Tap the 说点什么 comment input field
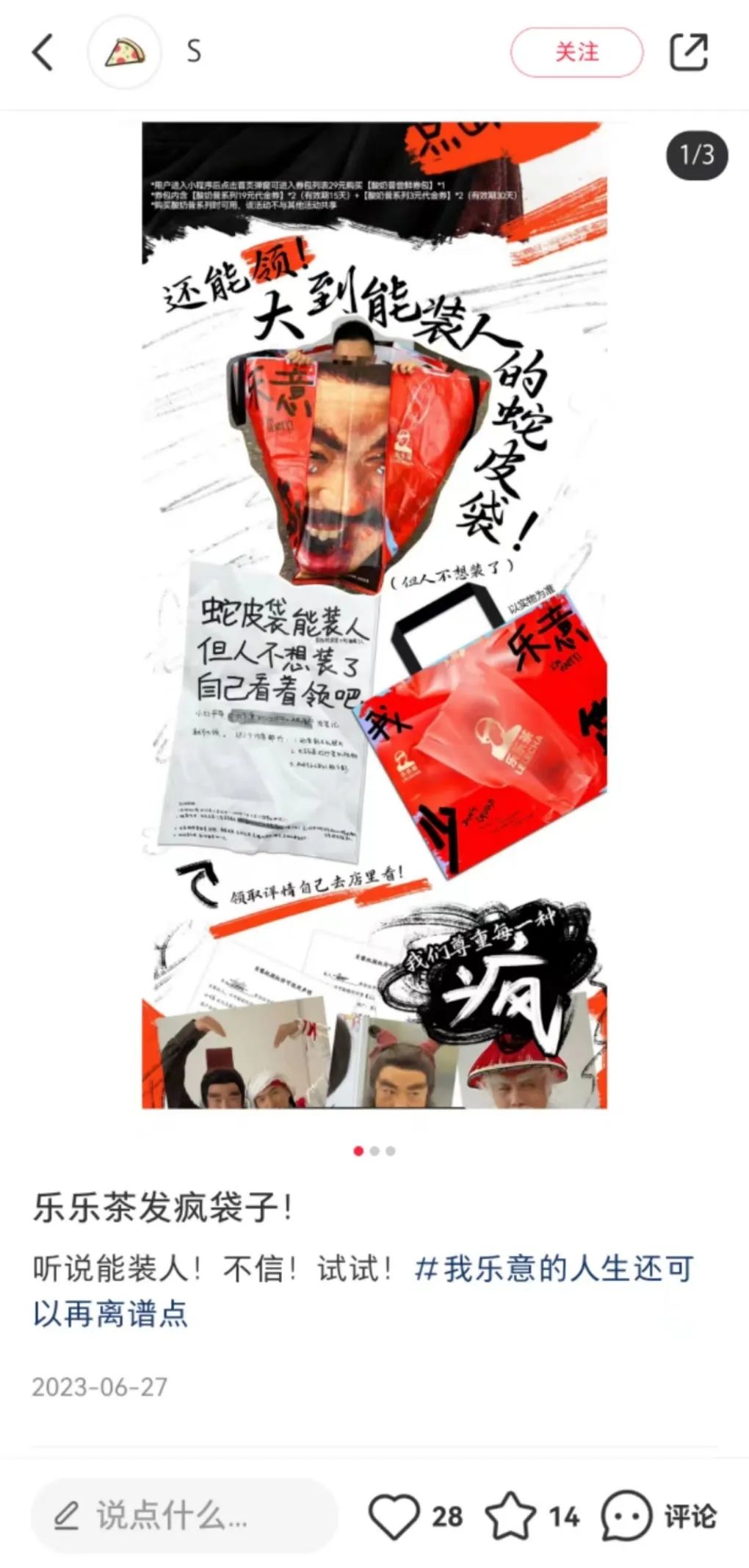 click(184, 1515)
